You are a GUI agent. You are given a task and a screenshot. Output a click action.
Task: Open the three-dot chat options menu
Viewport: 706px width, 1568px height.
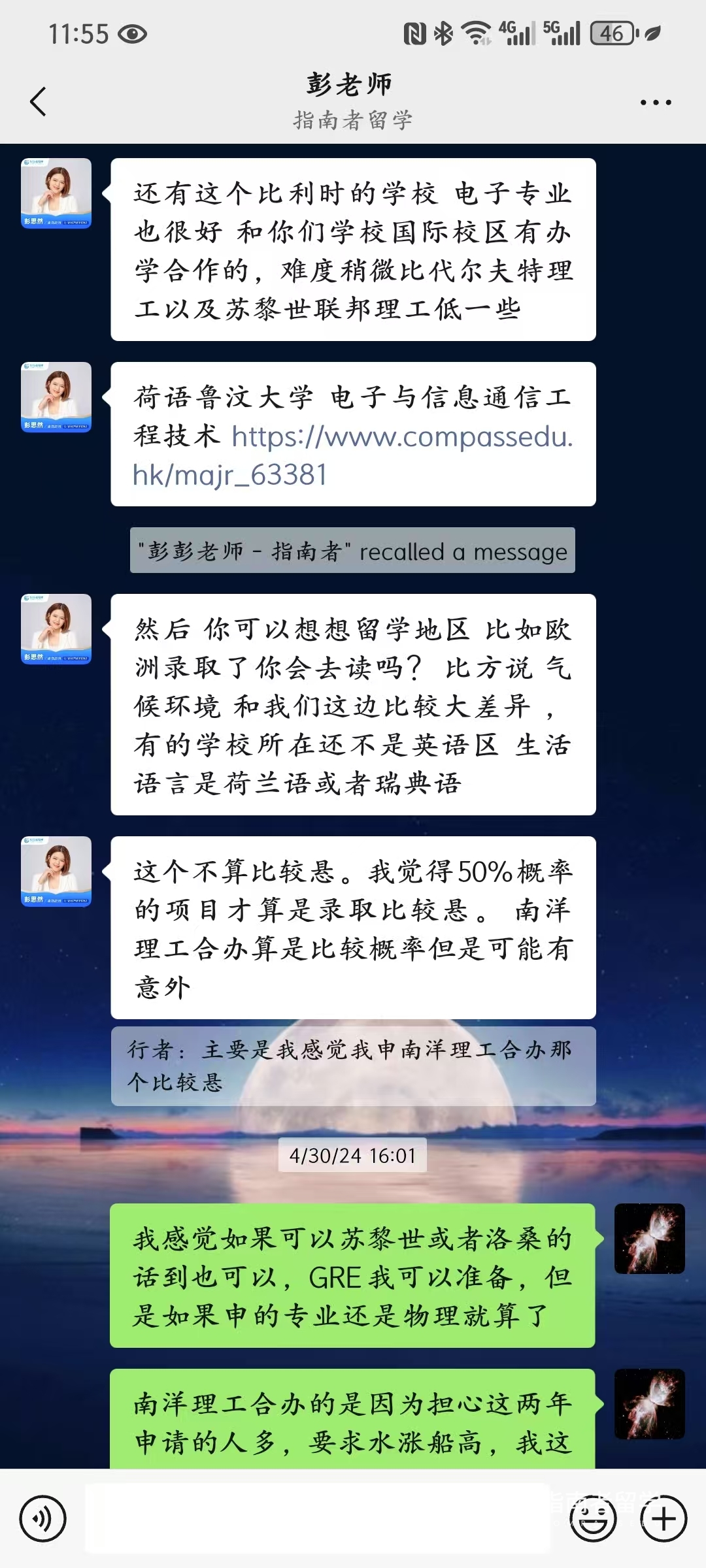(655, 103)
